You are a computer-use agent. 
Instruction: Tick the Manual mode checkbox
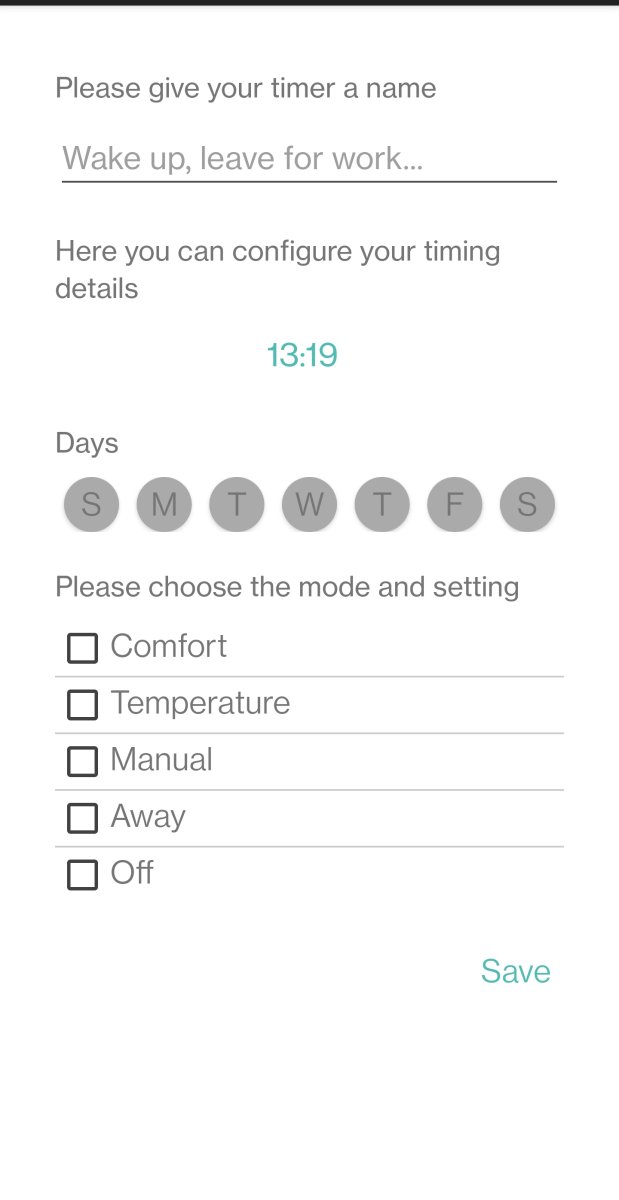(82, 761)
